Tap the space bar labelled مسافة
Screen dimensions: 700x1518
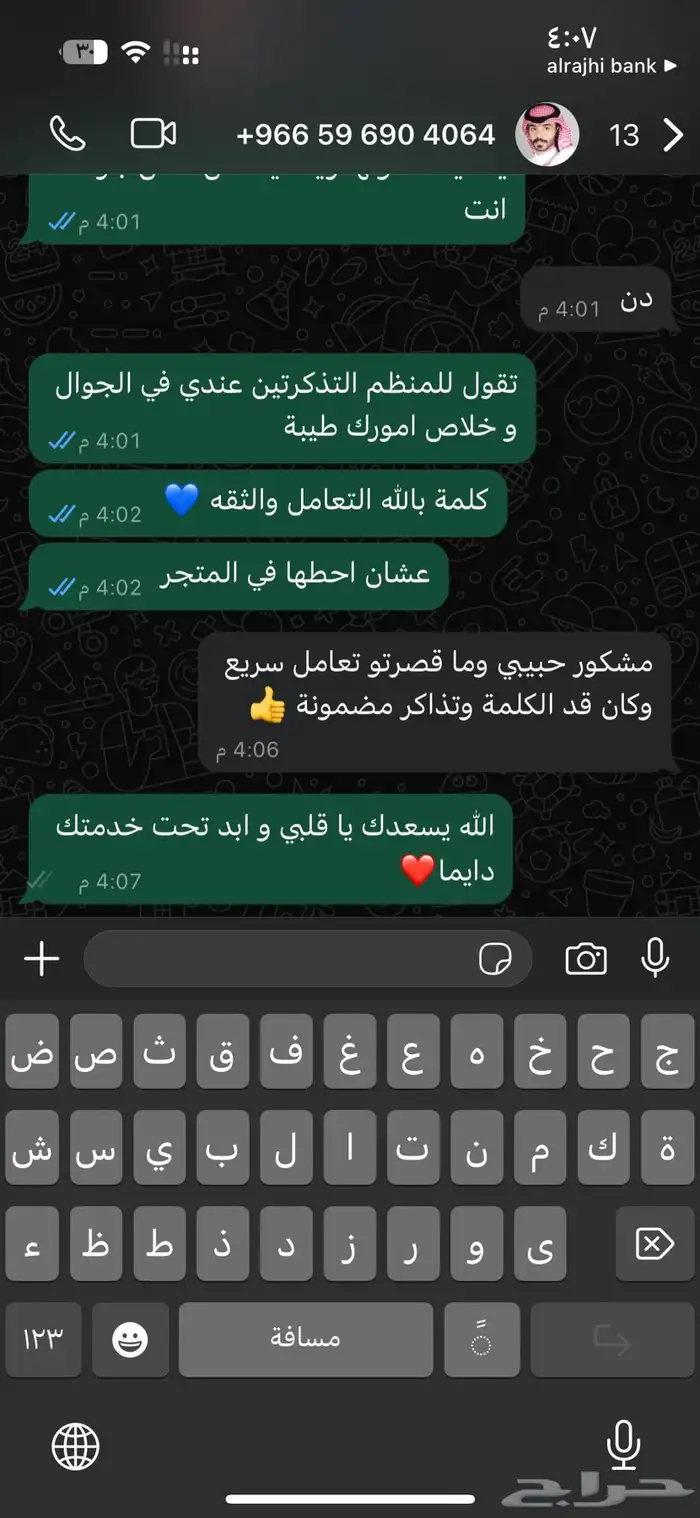click(x=306, y=1339)
